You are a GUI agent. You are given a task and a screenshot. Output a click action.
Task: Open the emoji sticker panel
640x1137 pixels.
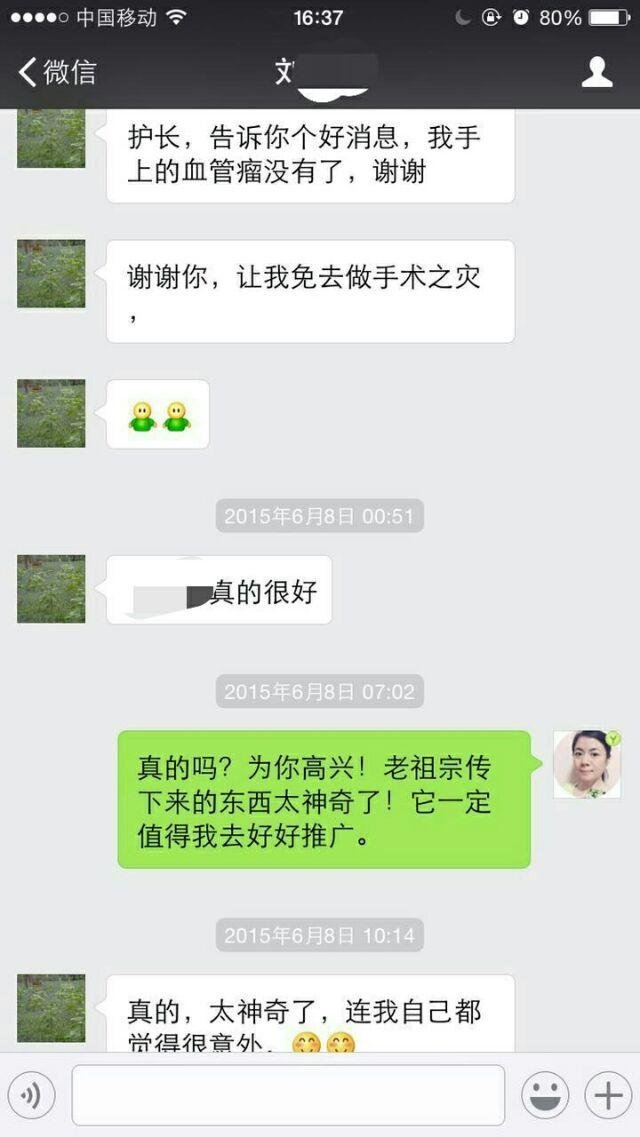click(x=545, y=1096)
